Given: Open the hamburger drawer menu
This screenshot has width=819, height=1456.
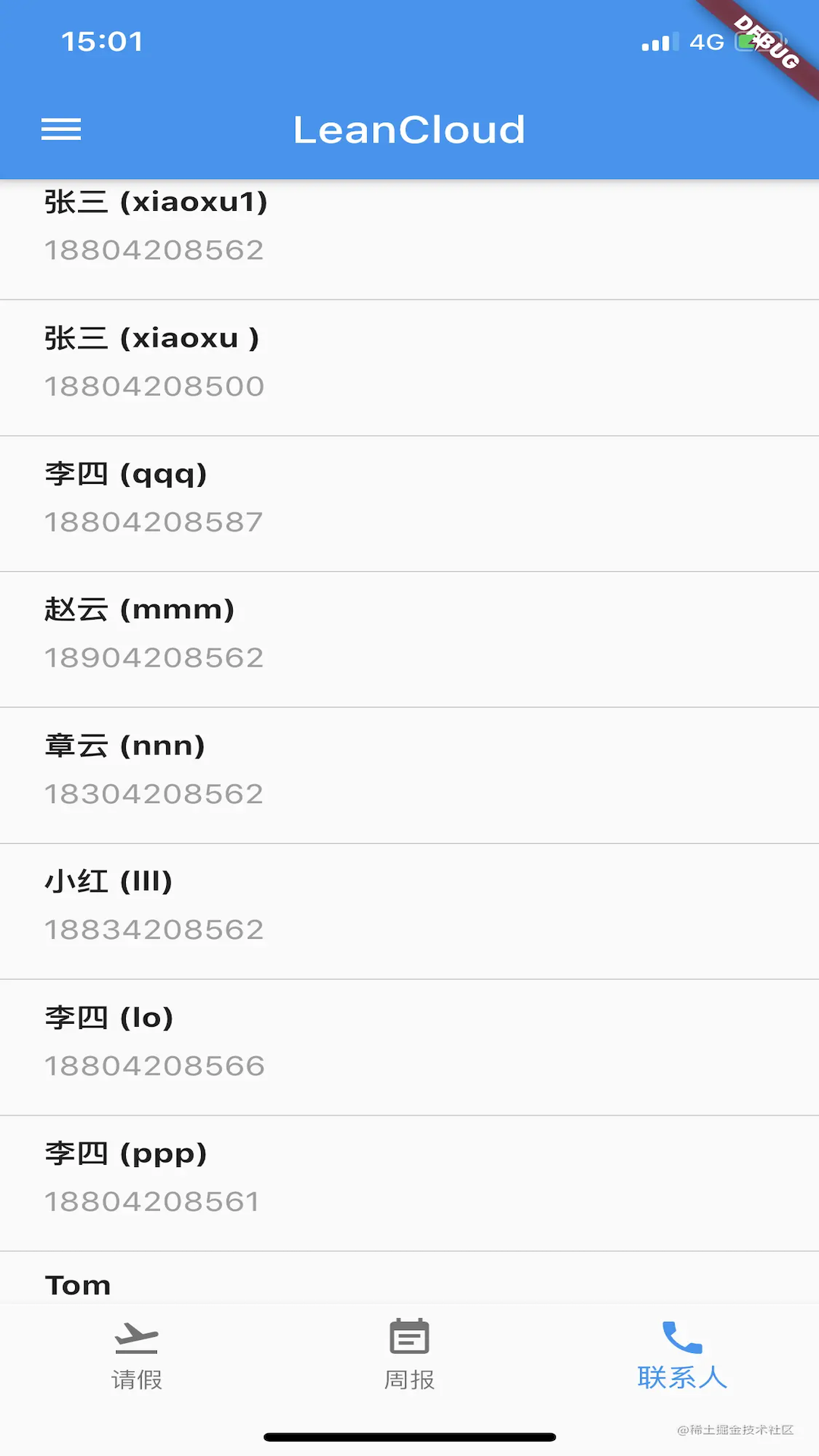Looking at the screenshot, I should pyautogui.click(x=61, y=130).
